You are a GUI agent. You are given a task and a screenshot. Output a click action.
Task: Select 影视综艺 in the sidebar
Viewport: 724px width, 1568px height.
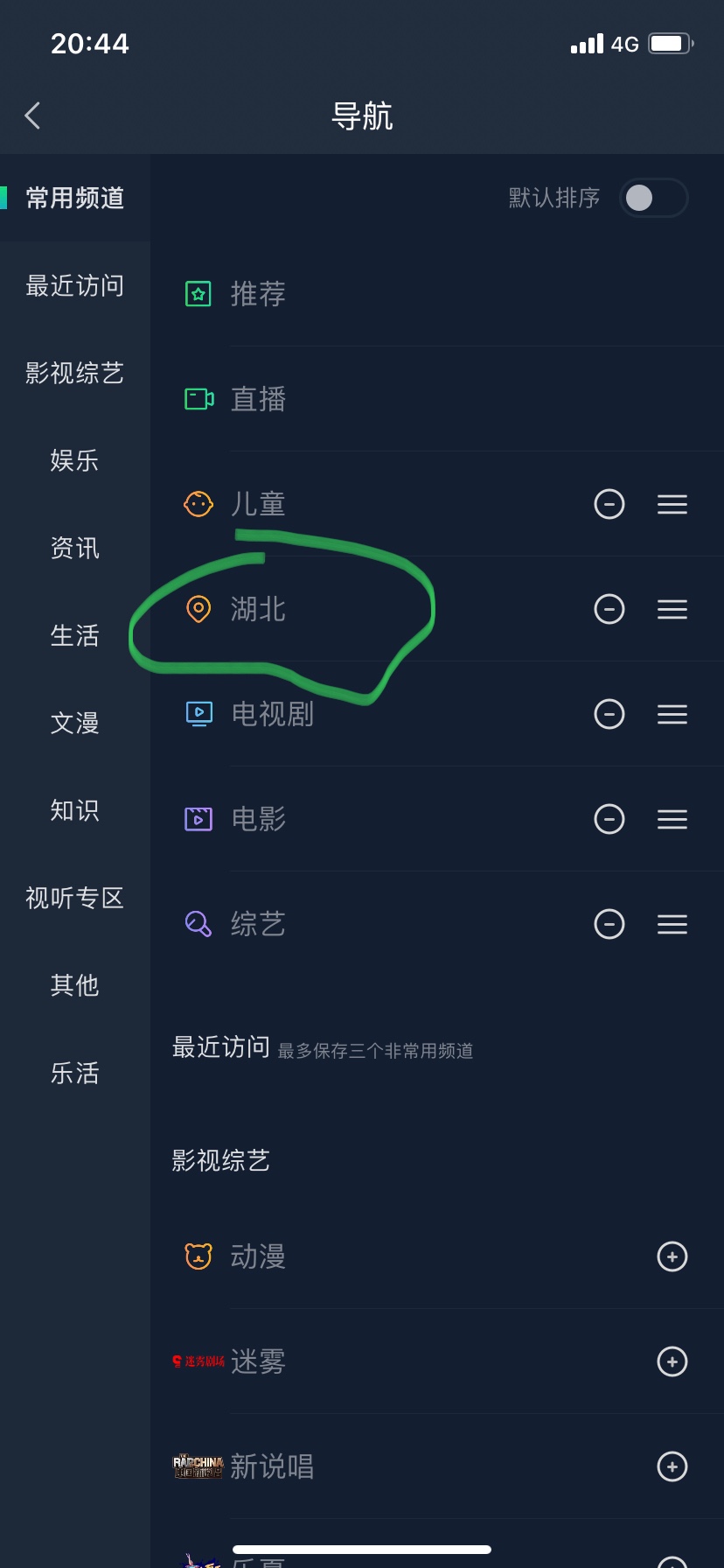click(x=75, y=374)
